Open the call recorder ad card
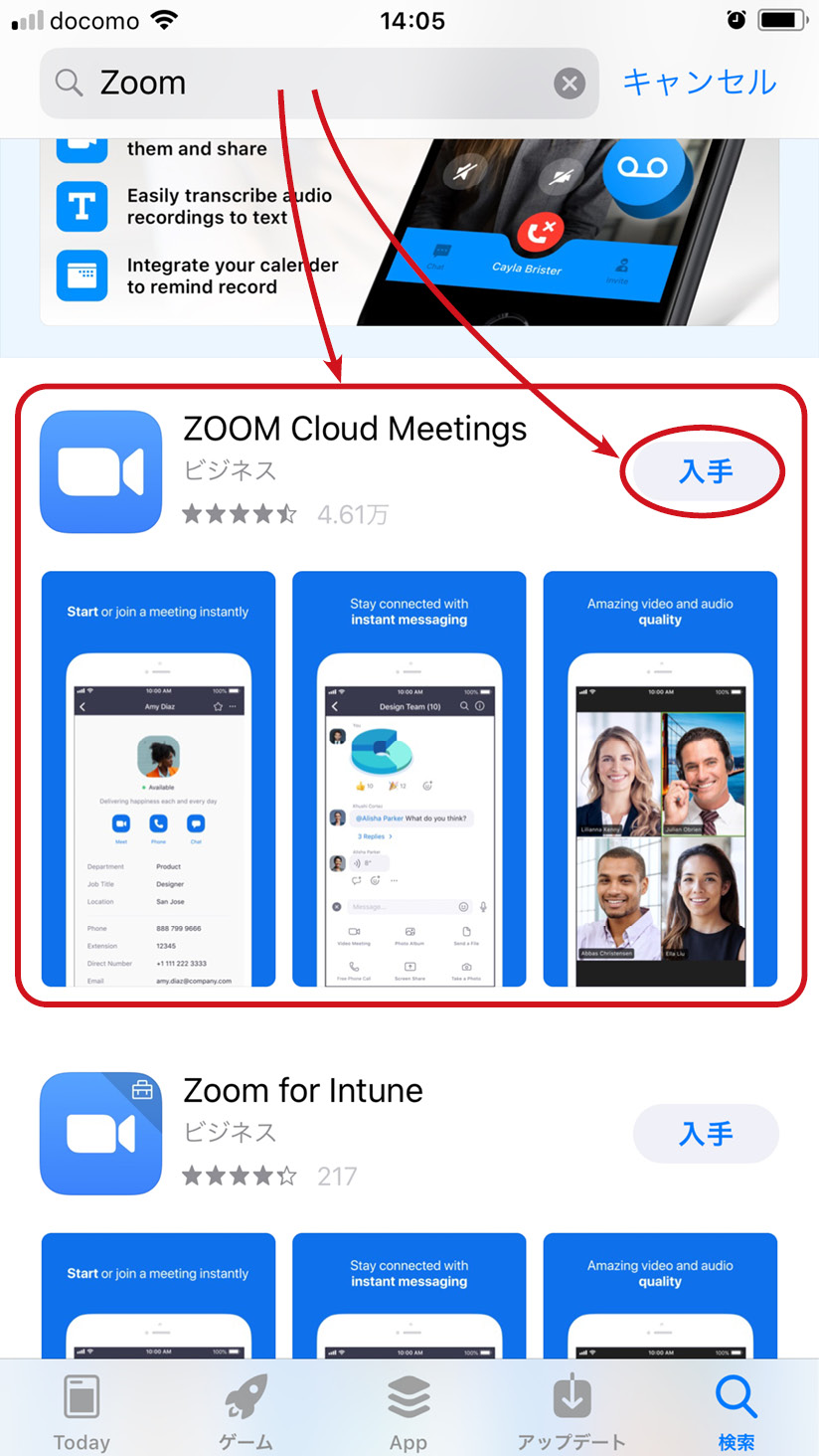The image size is (819, 1456). [x=409, y=229]
